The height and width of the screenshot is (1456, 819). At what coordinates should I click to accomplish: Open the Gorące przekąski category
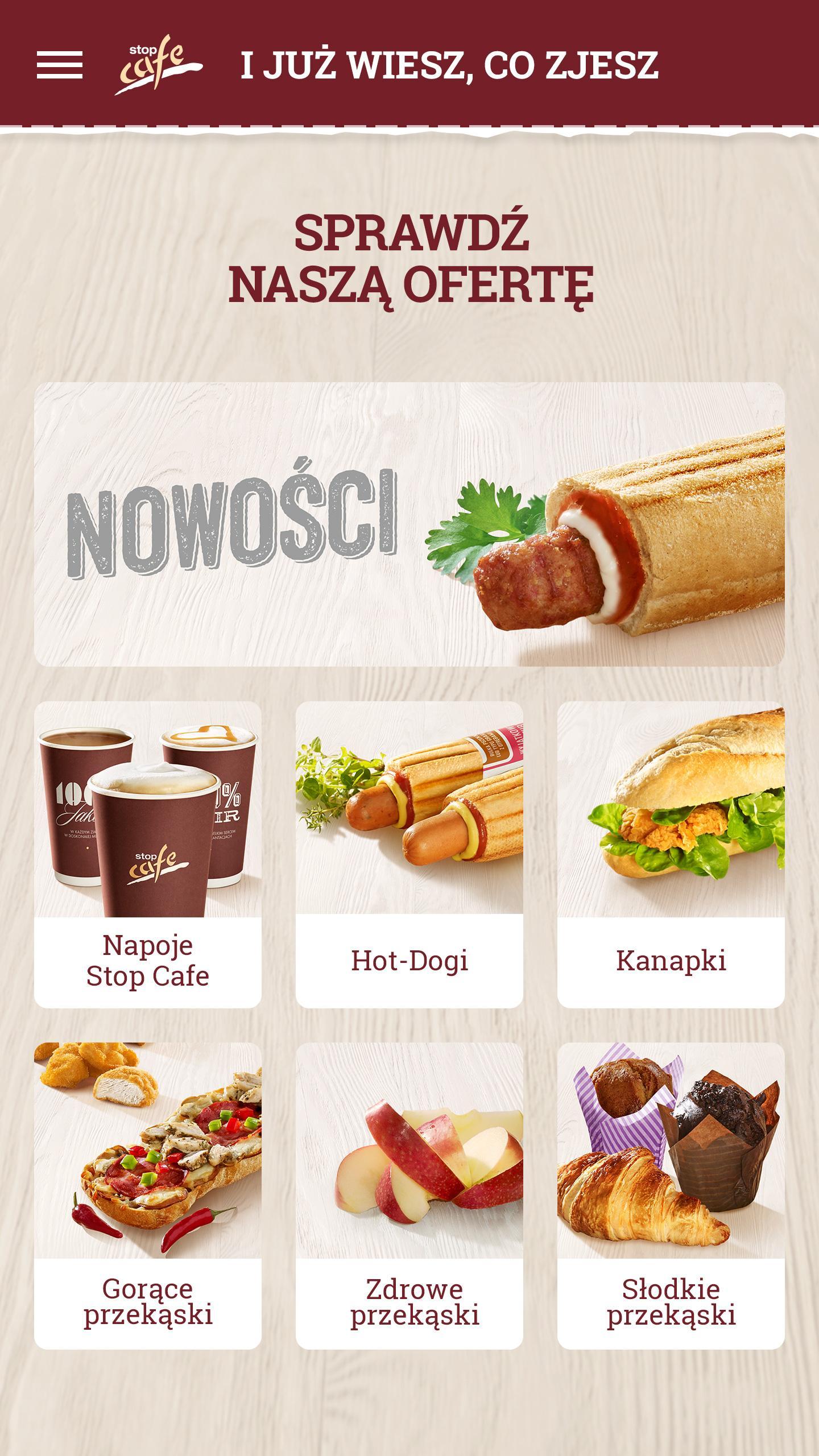click(148, 1196)
